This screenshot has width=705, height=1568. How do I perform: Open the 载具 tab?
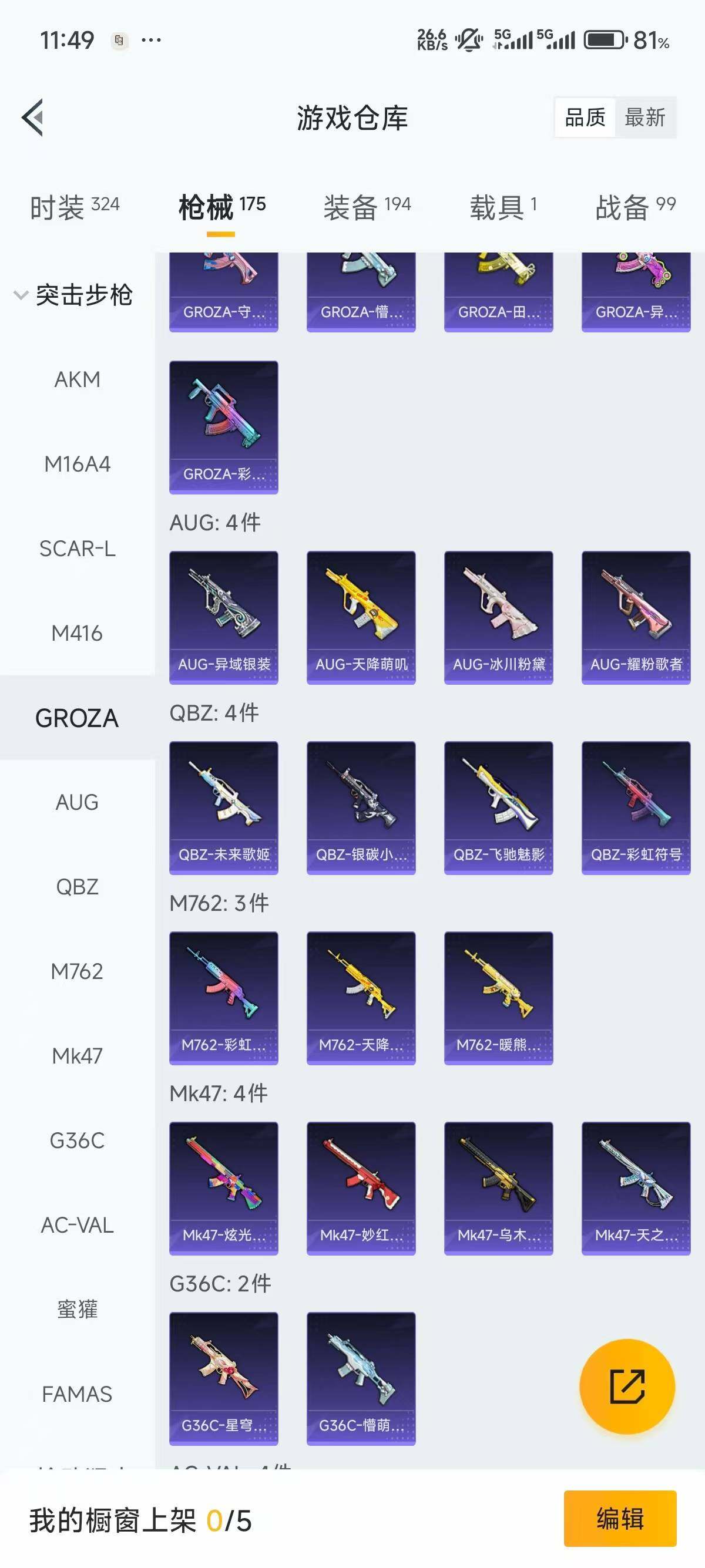[503, 207]
